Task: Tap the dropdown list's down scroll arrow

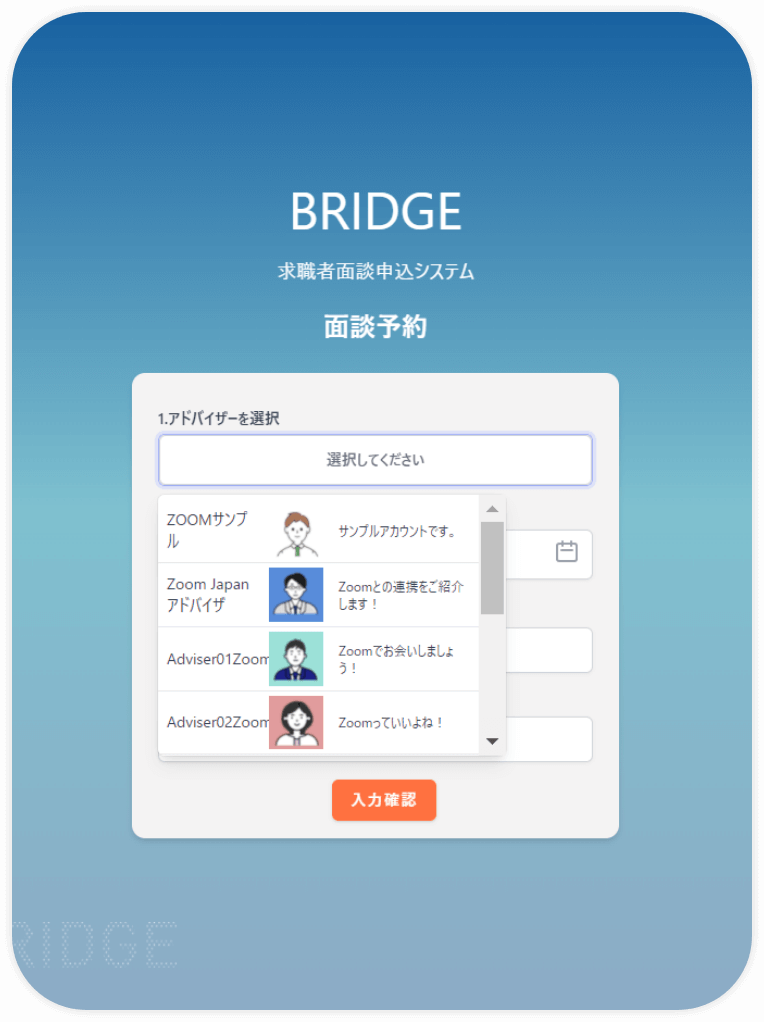Action: coord(492,741)
